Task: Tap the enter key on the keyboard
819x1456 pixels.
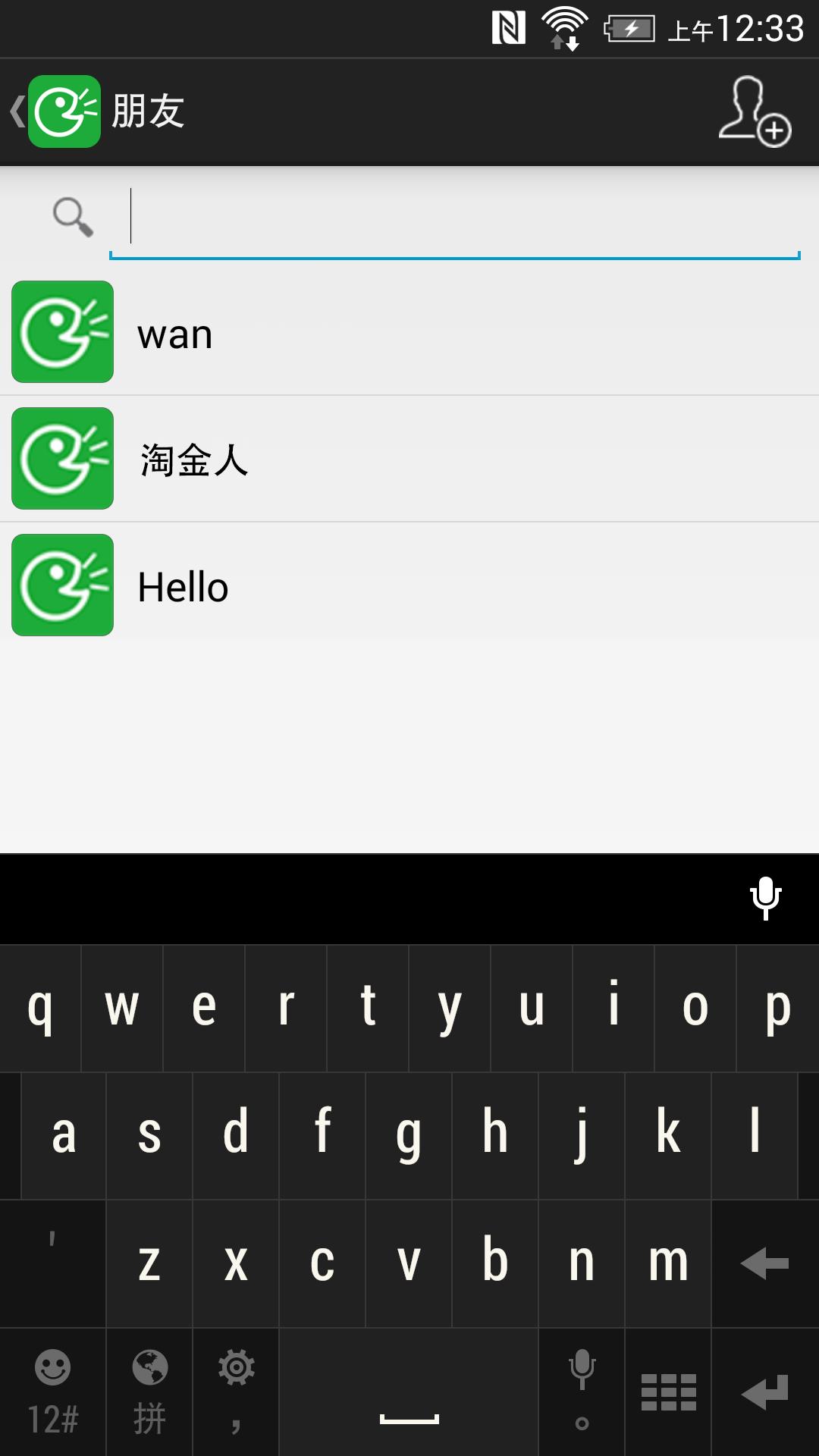Action: (x=764, y=1392)
